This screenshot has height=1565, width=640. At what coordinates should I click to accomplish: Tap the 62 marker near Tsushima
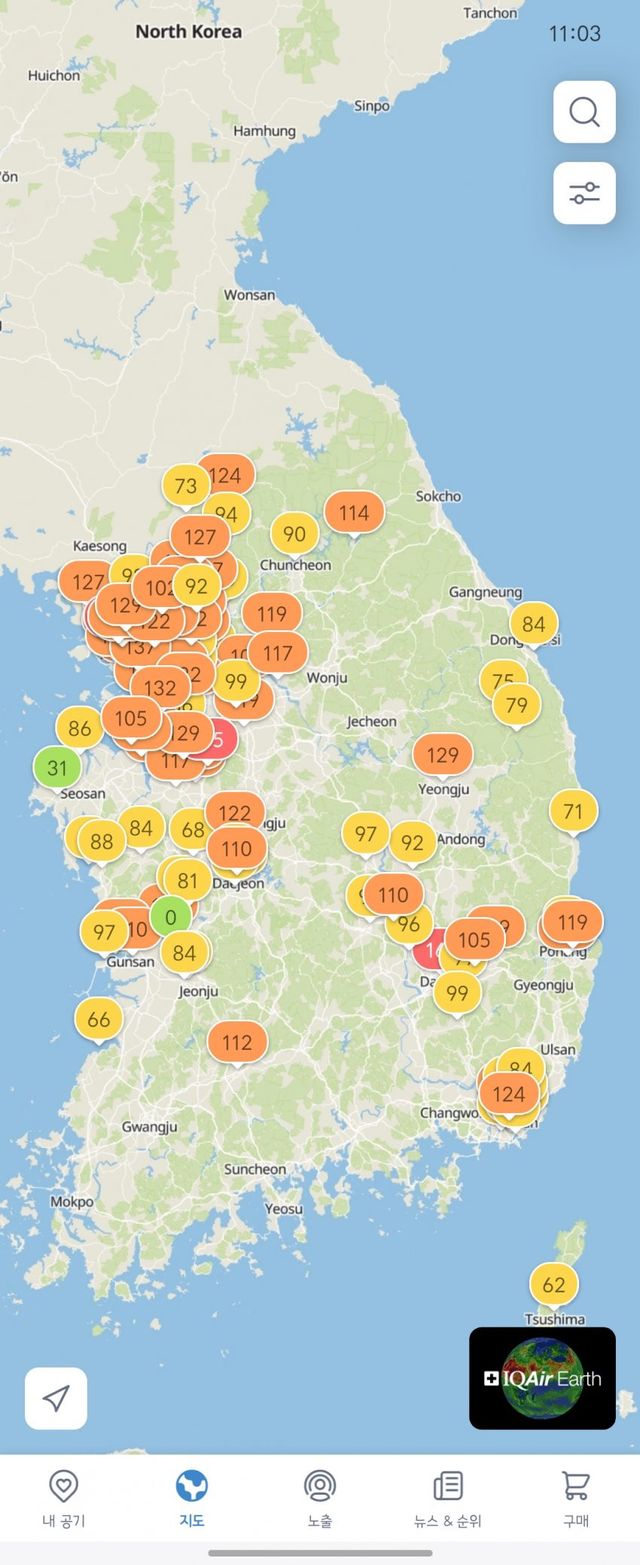(x=554, y=1285)
